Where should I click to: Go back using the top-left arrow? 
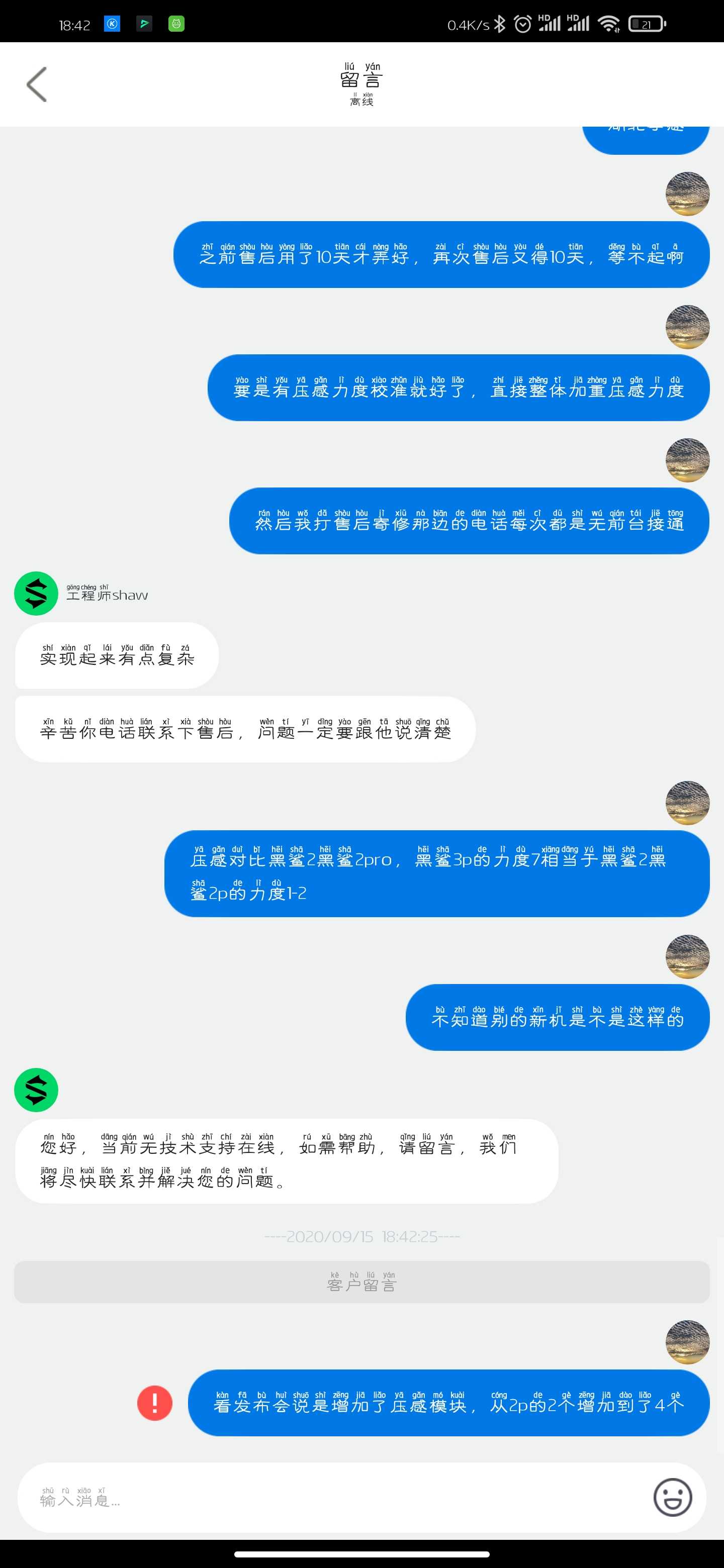[37, 84]
